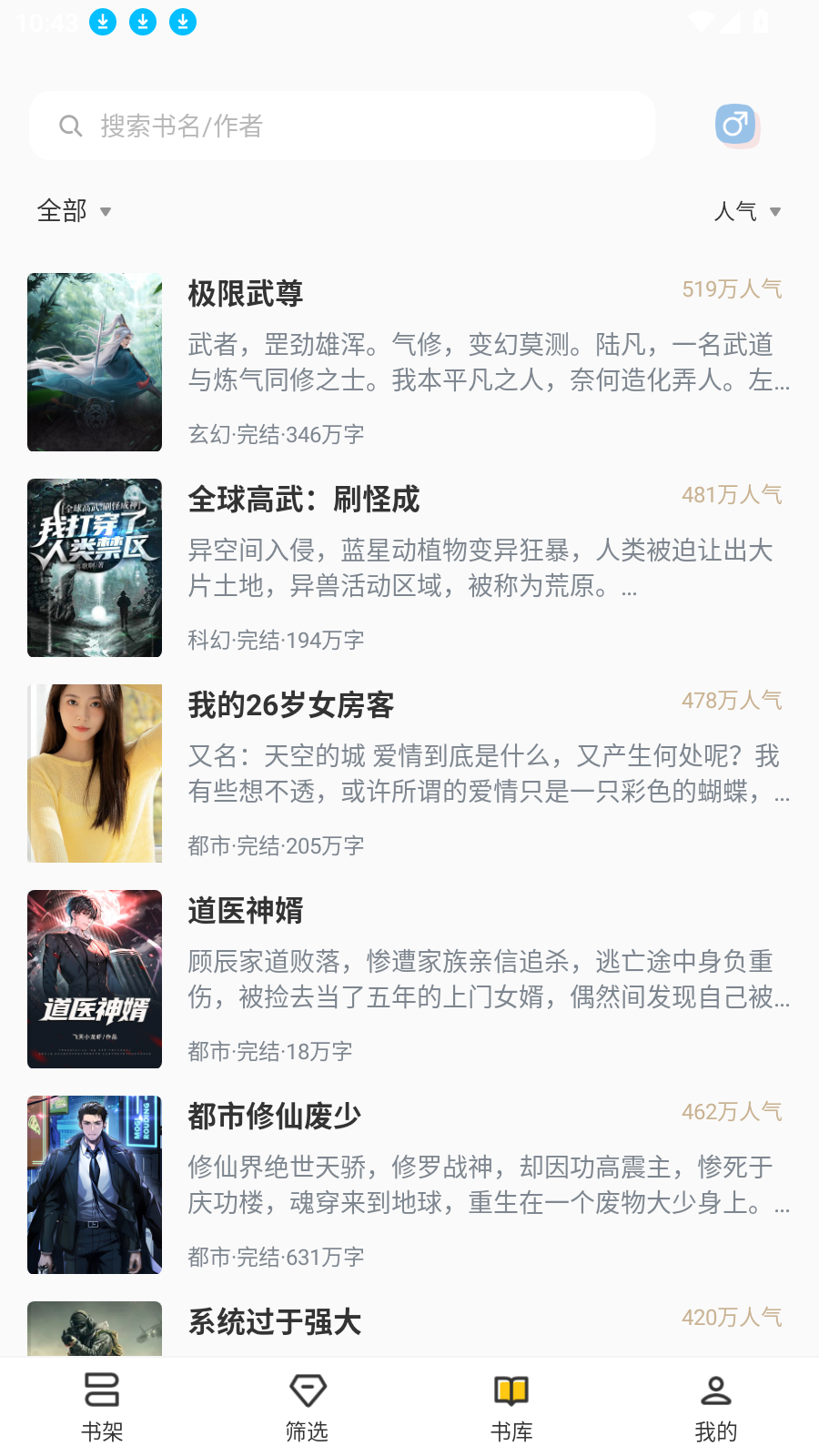The width and height of the screenshot is (819, 1456).
Task: Click the wifi icon in the status bar
Action: 700,22
